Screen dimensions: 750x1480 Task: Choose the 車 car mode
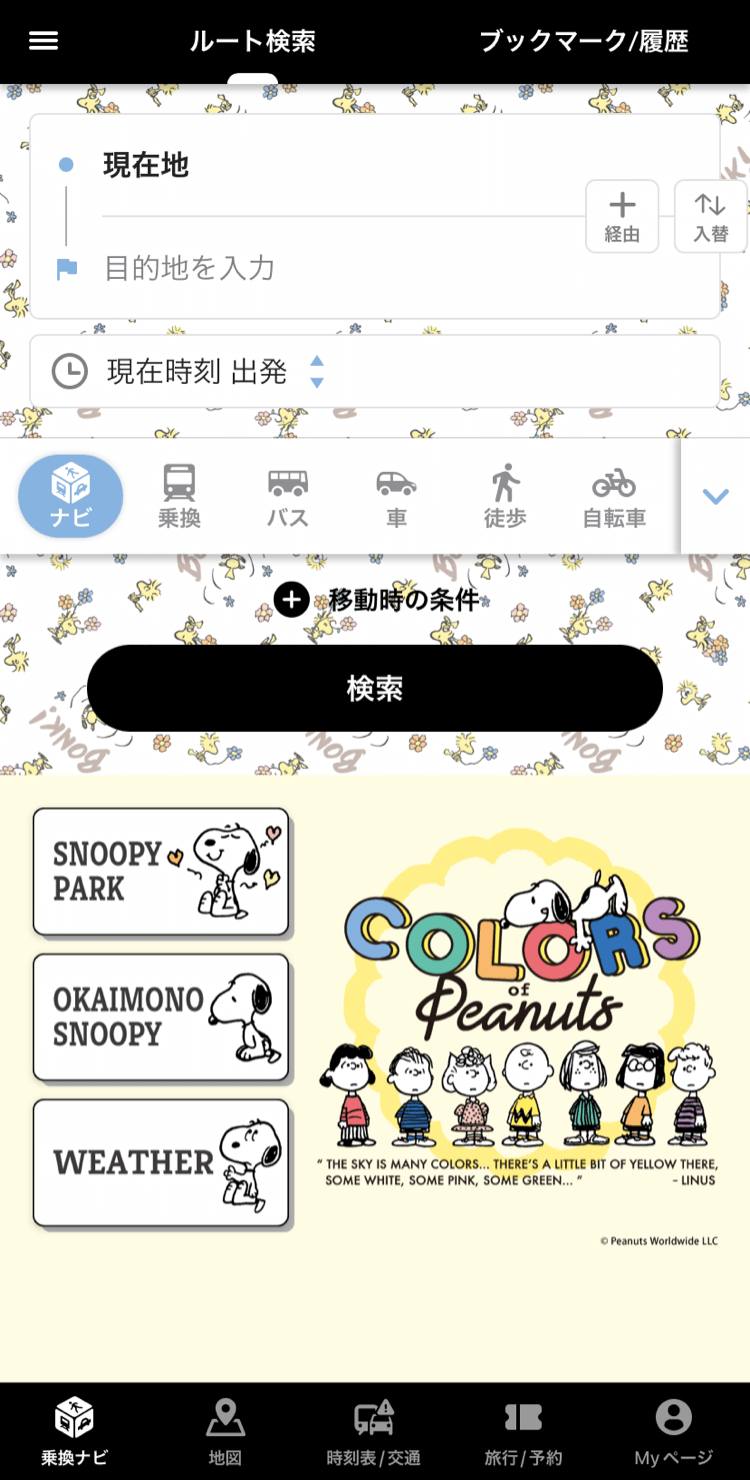point(397,497)
